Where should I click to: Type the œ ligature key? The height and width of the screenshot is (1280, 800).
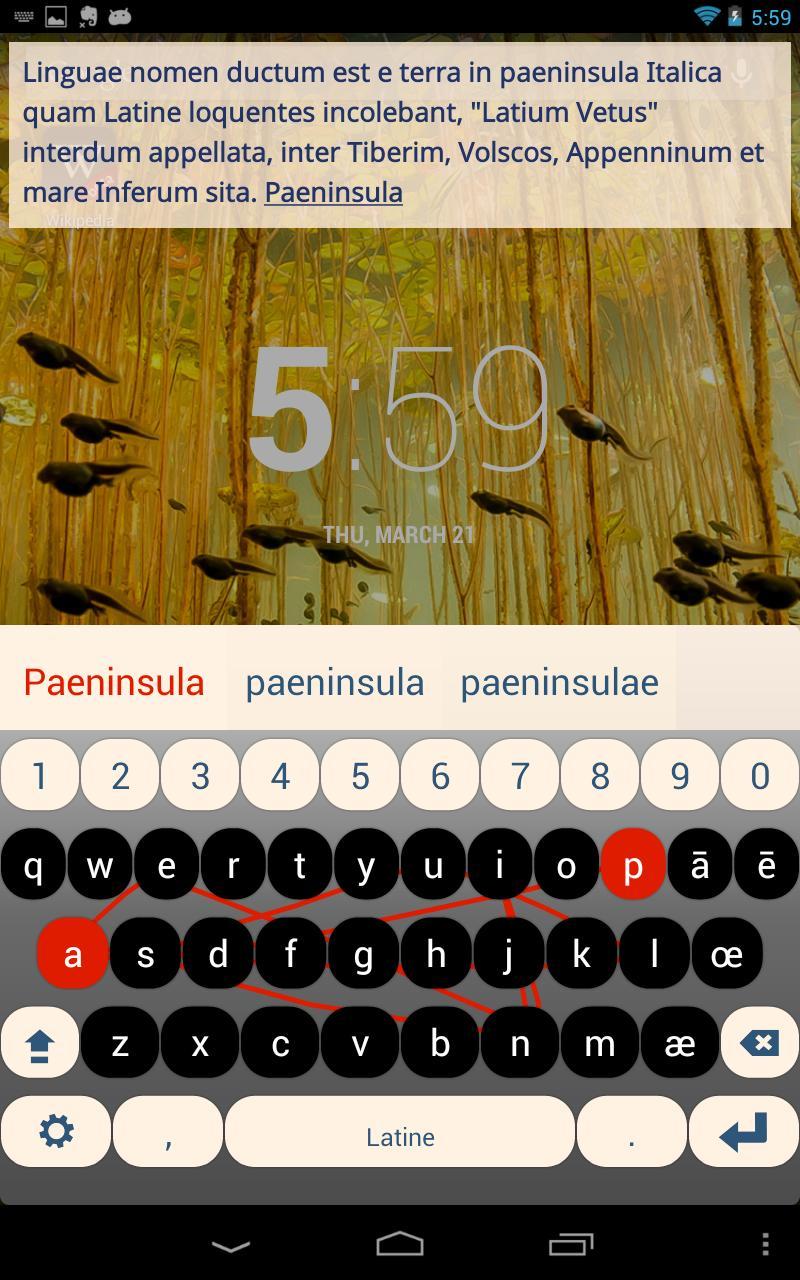point(726,954)
